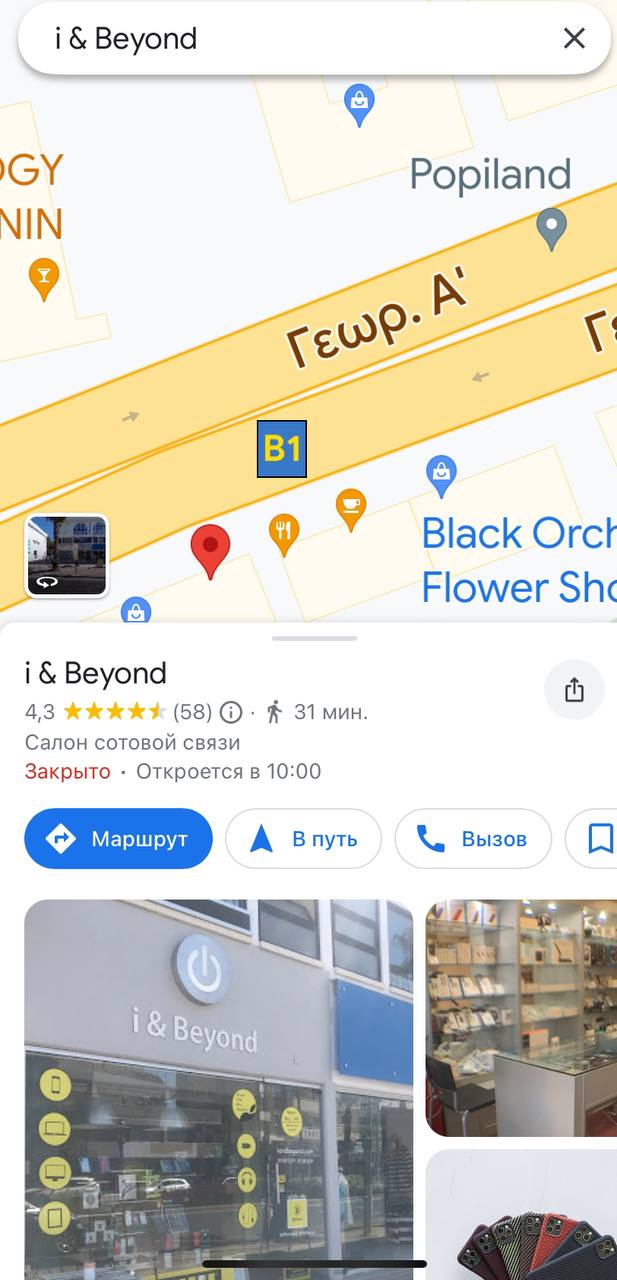
Task: Tap the orange cafe cup marker
Action: point(350,507)
